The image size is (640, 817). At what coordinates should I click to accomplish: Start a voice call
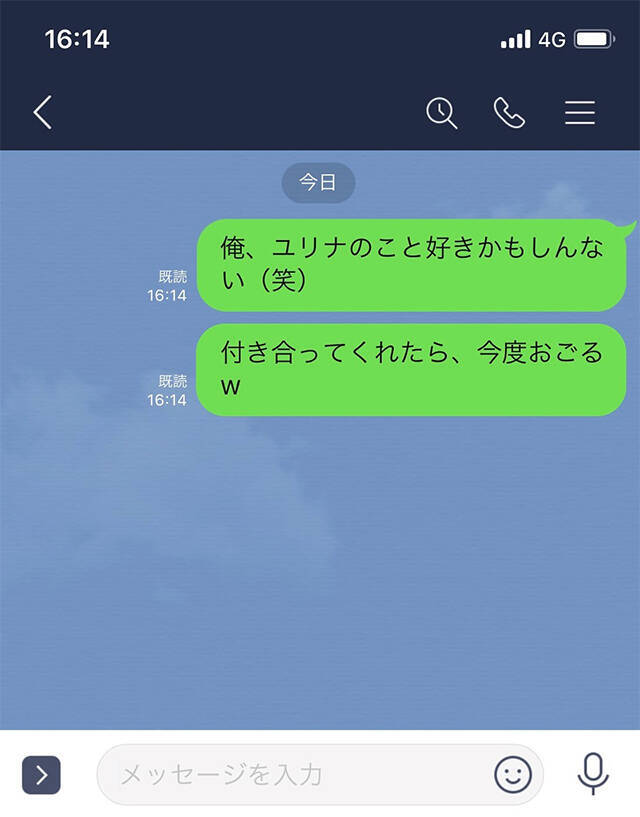coord(509,113)
